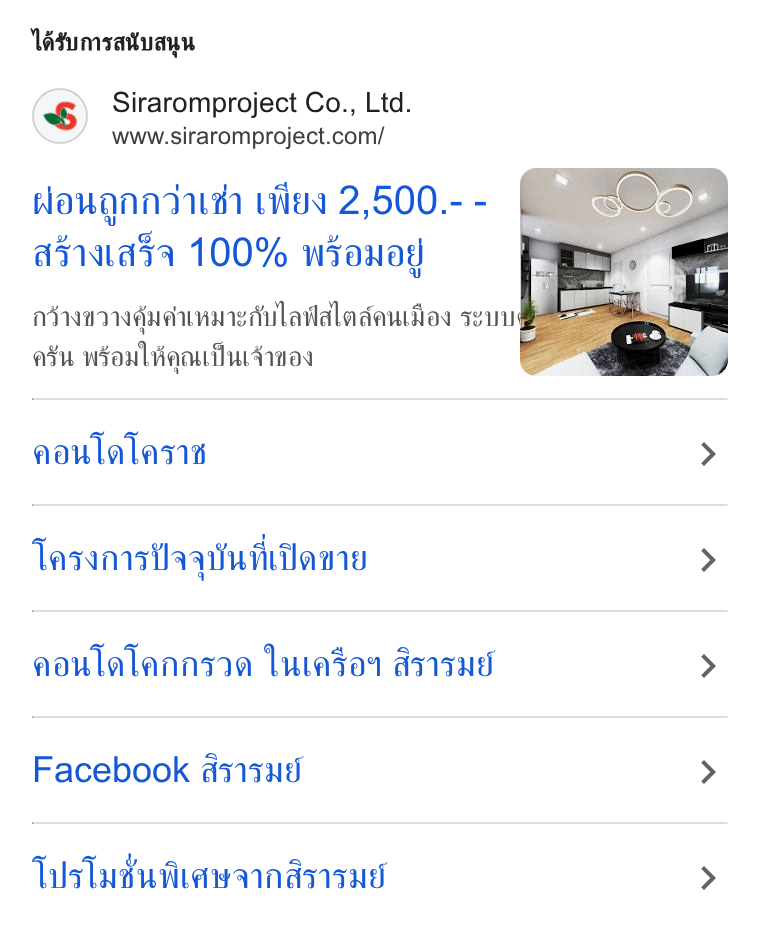Open the www.siraromproject.com website link

click(x=248, y=137)
